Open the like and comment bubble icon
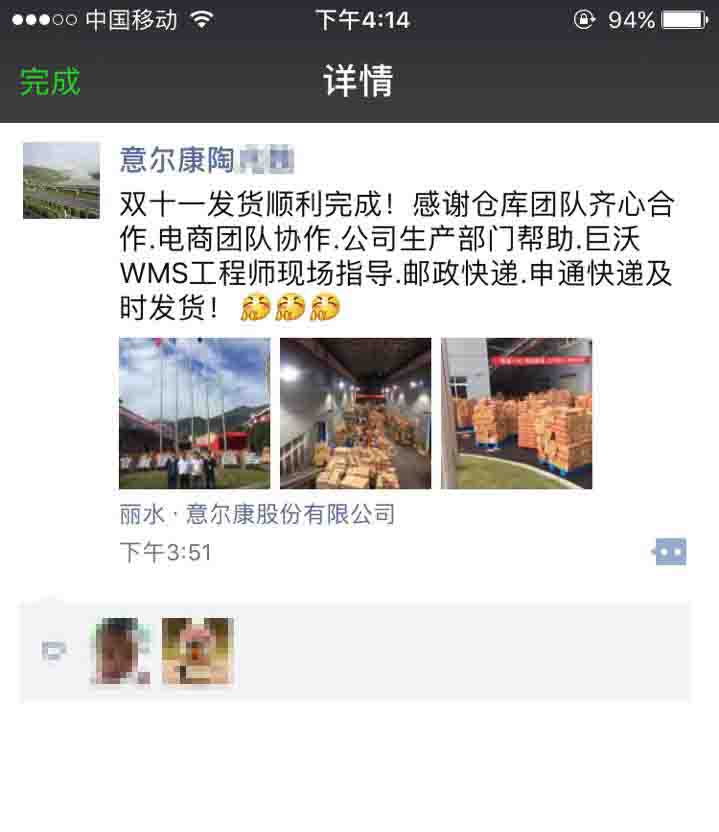The width and height of the screenshot is (719, 832). pos(669,551)
